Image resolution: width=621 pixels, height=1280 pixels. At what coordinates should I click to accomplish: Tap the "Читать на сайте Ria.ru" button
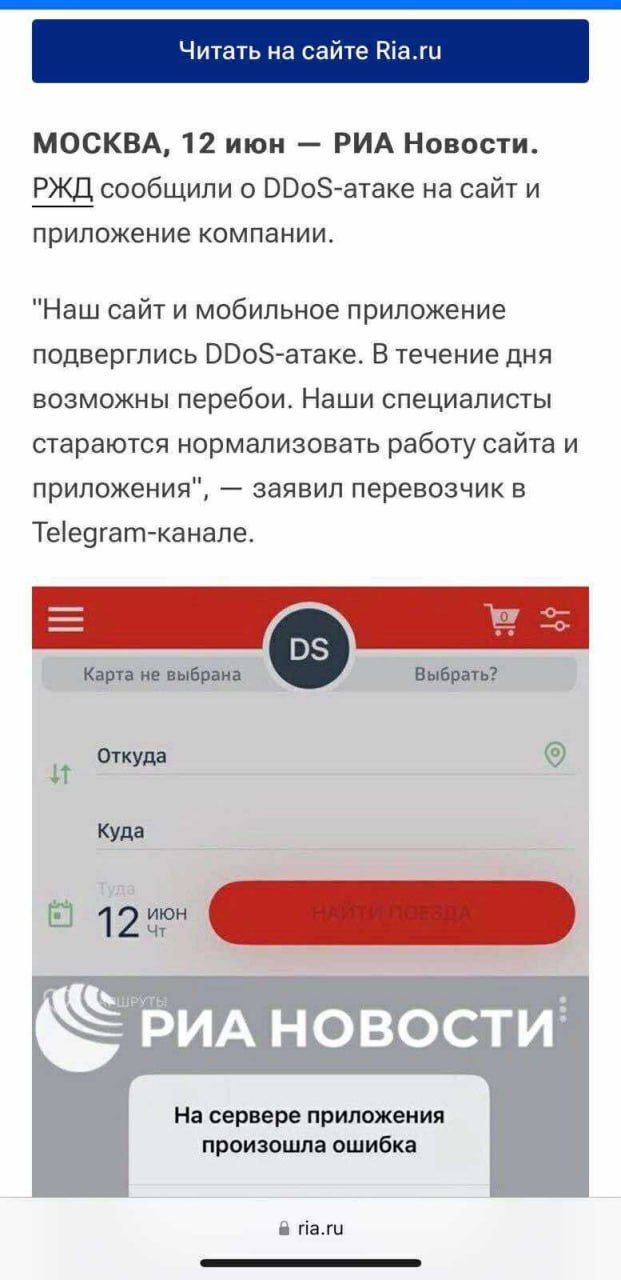tap(310, 50)
